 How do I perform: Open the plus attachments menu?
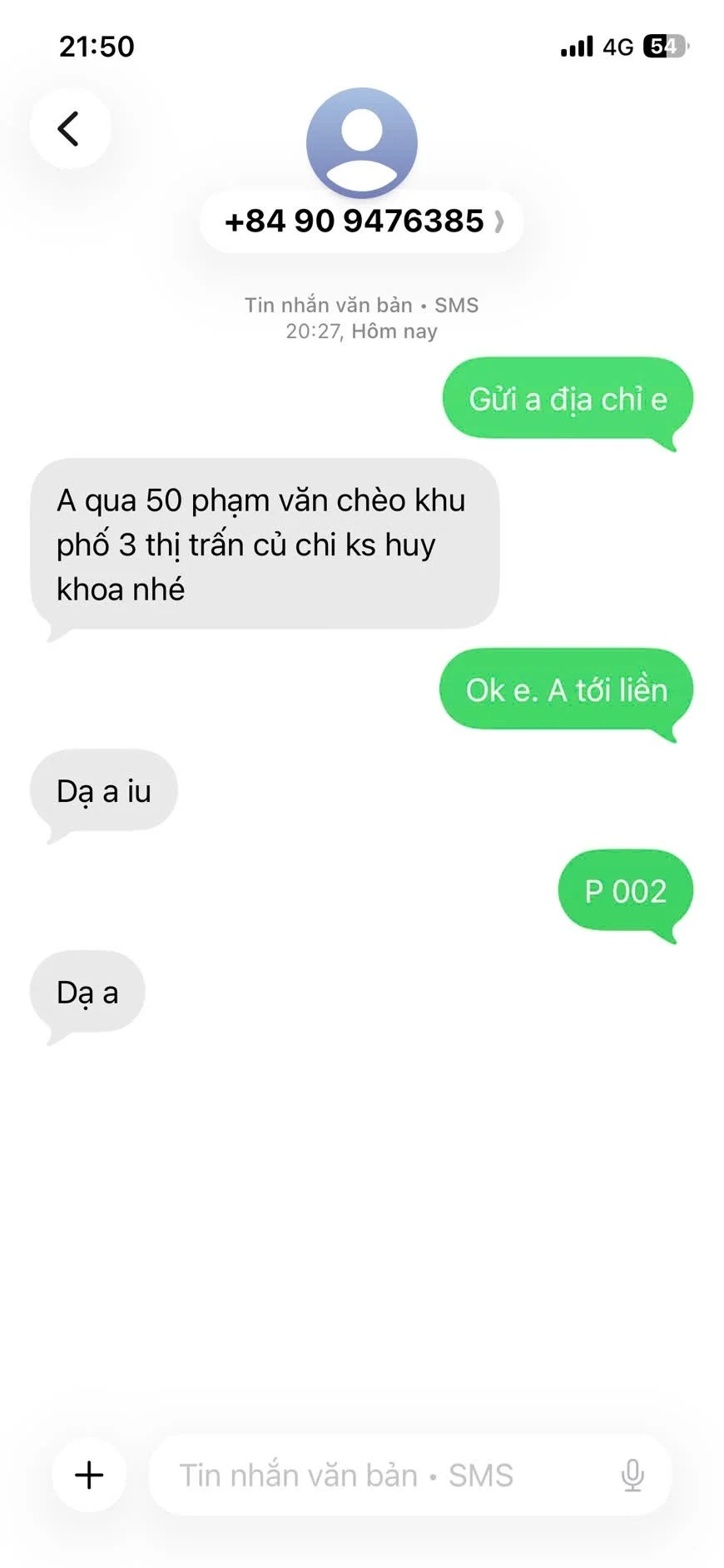89,1475
